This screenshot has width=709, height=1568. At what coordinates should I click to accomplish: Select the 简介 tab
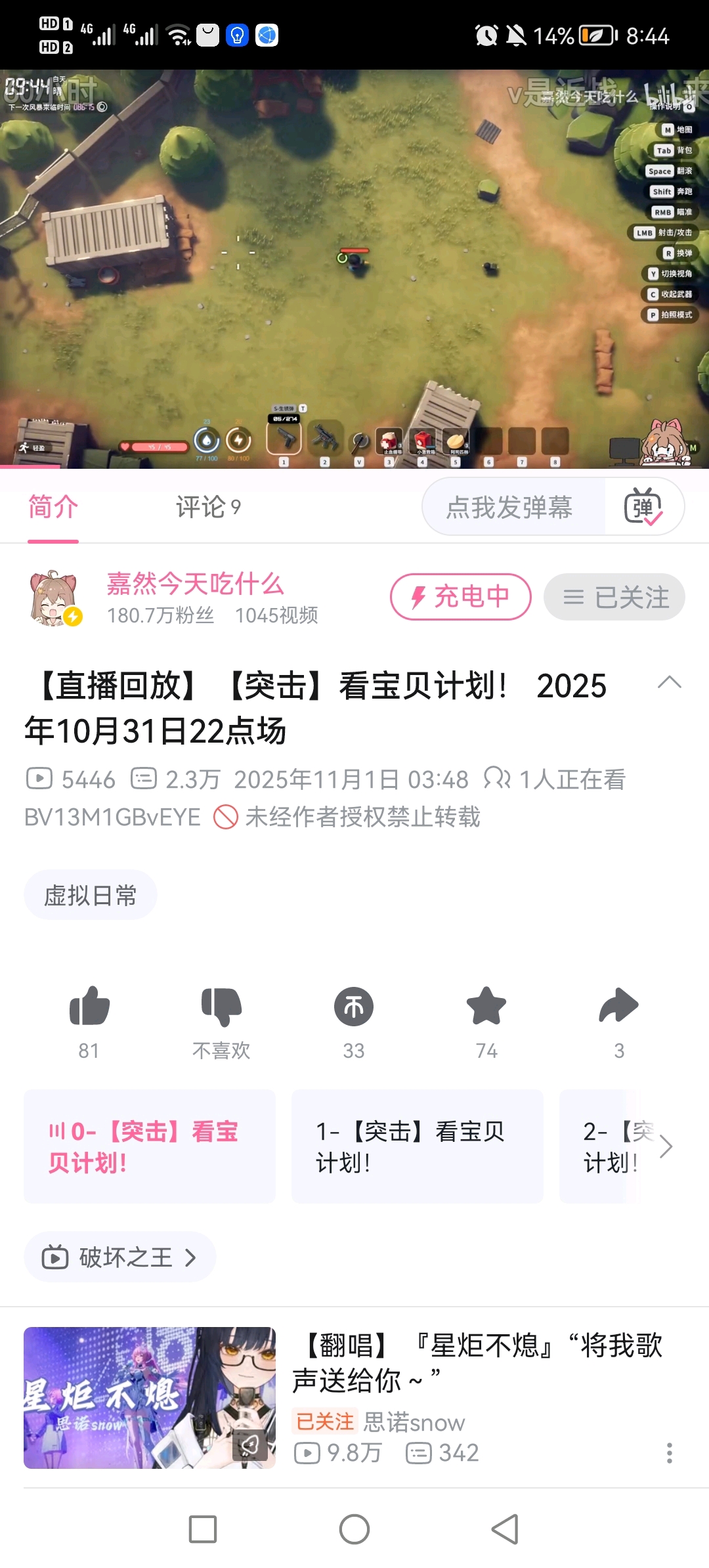53,507
